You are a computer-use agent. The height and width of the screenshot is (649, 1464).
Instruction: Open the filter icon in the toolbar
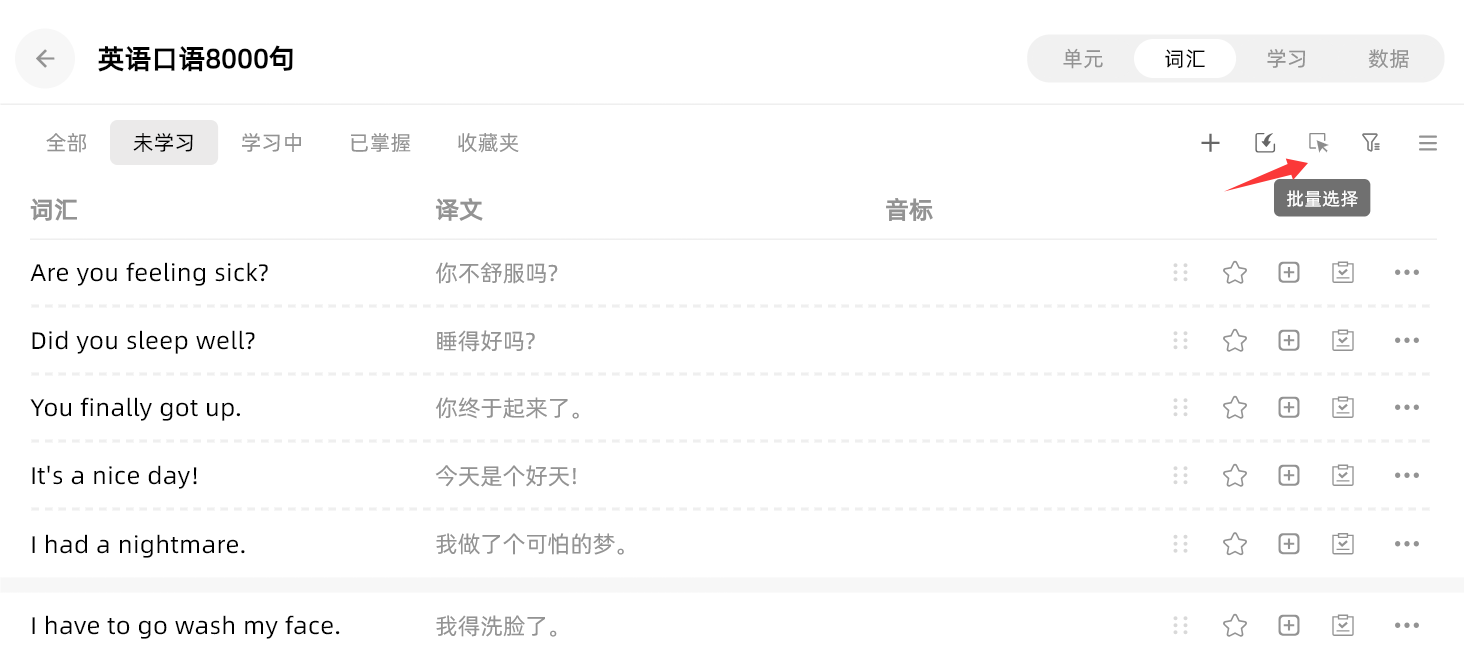(x=1371, y=143)
